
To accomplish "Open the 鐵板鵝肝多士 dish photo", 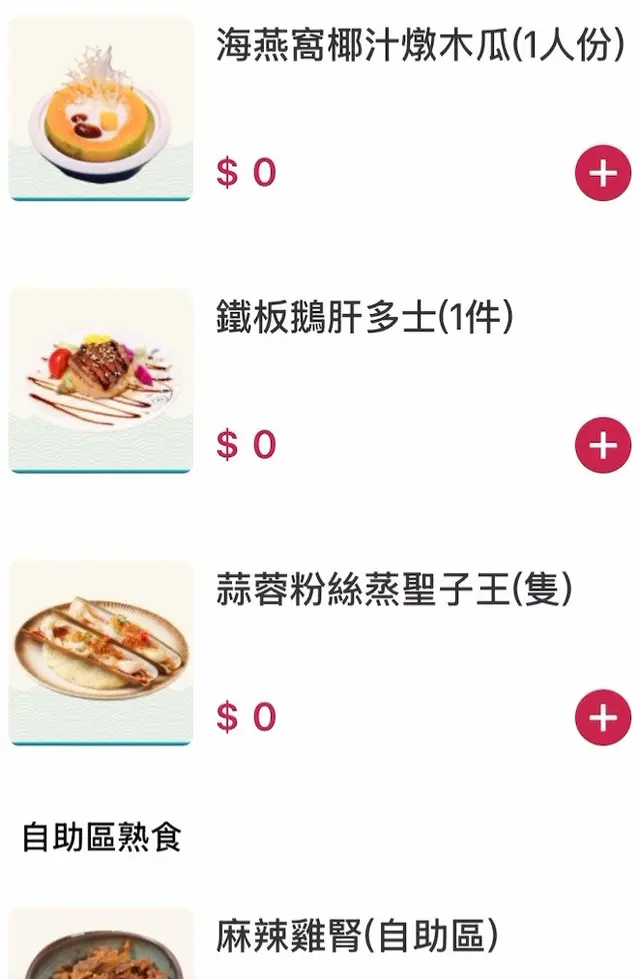I will [x=100, y=380].
